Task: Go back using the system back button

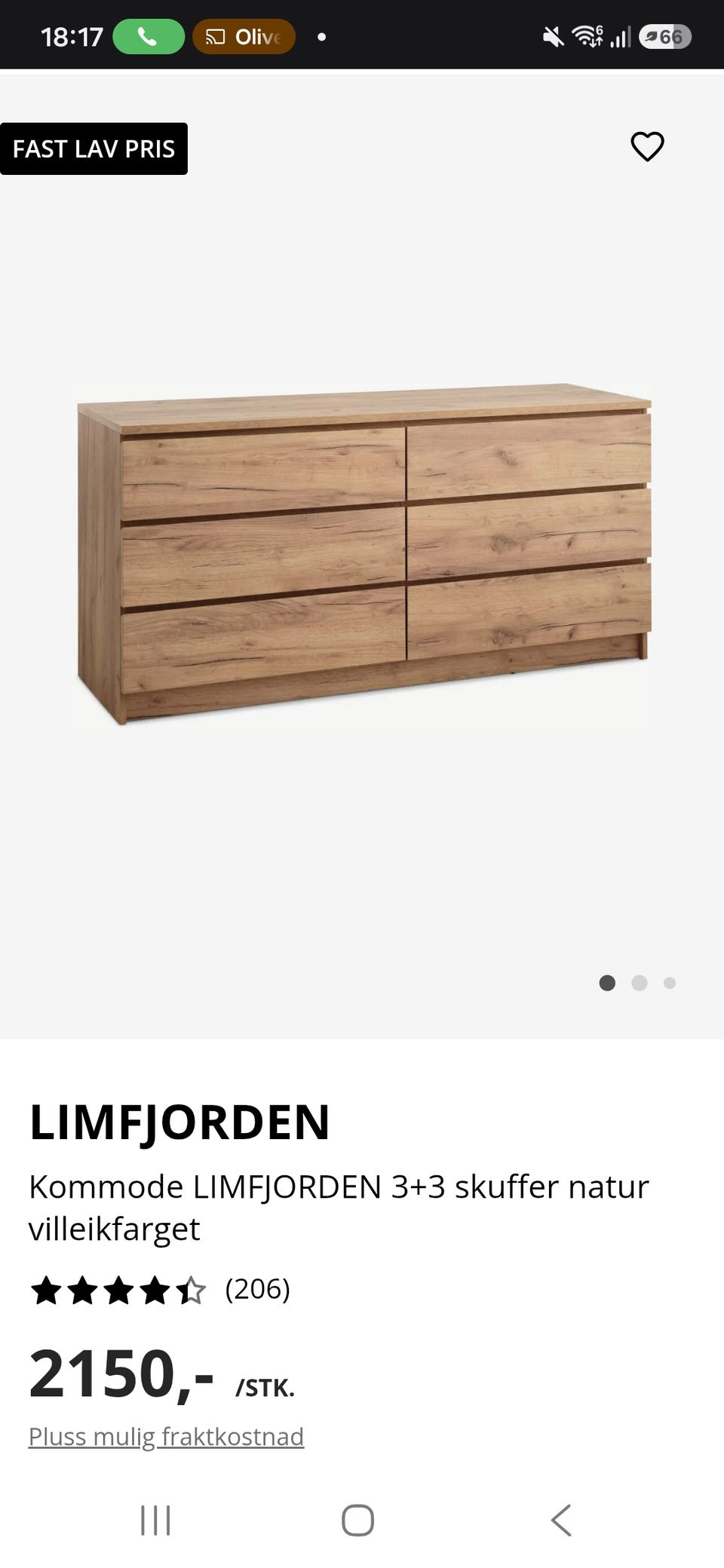Action: click(x=561, y=1520)
